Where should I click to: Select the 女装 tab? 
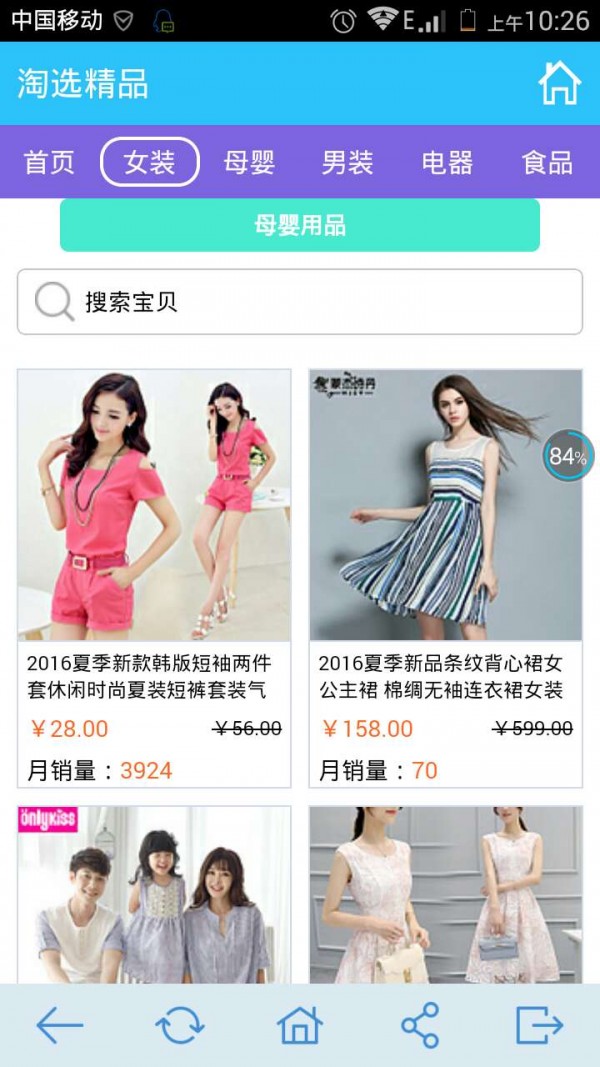[x=150, y=162]
